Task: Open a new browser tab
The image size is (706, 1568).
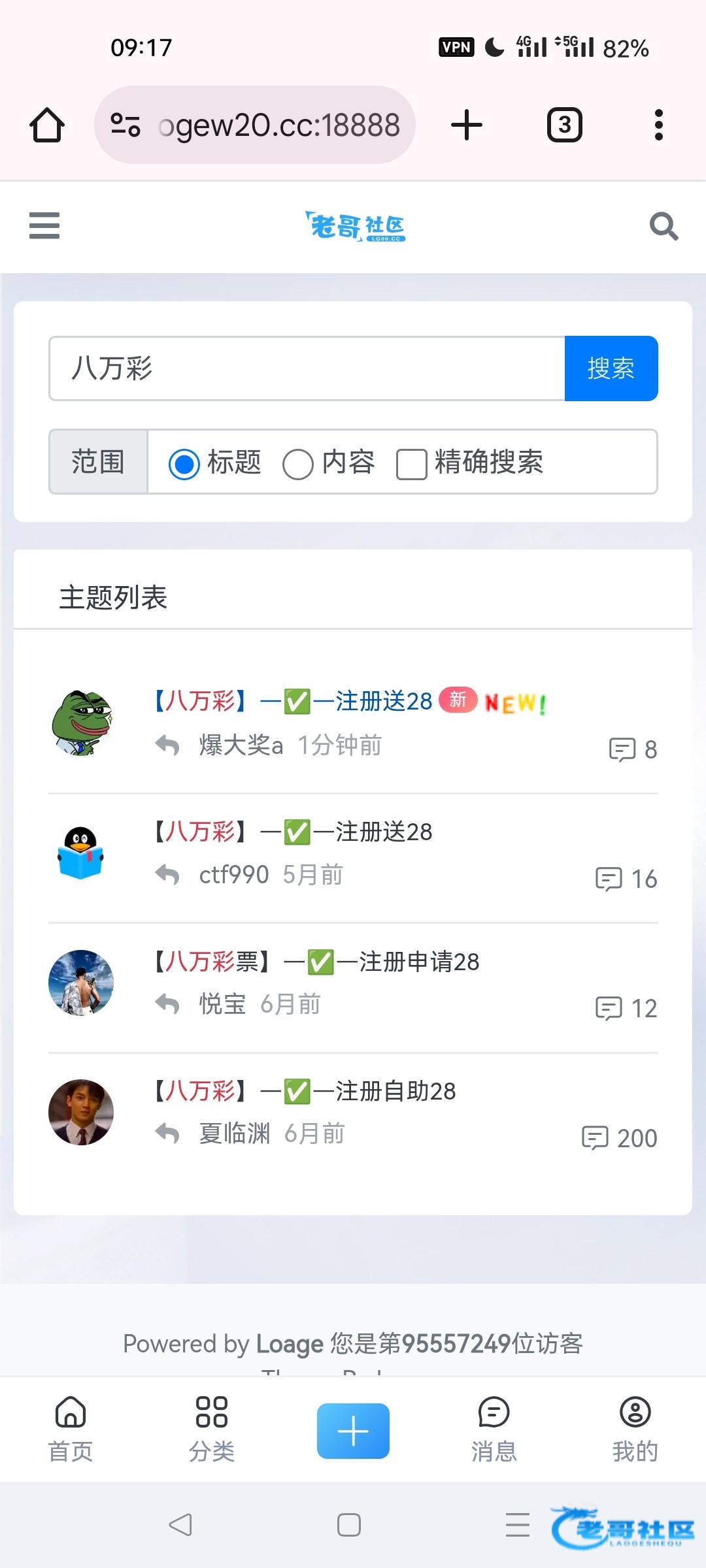Action: (467, 125)
